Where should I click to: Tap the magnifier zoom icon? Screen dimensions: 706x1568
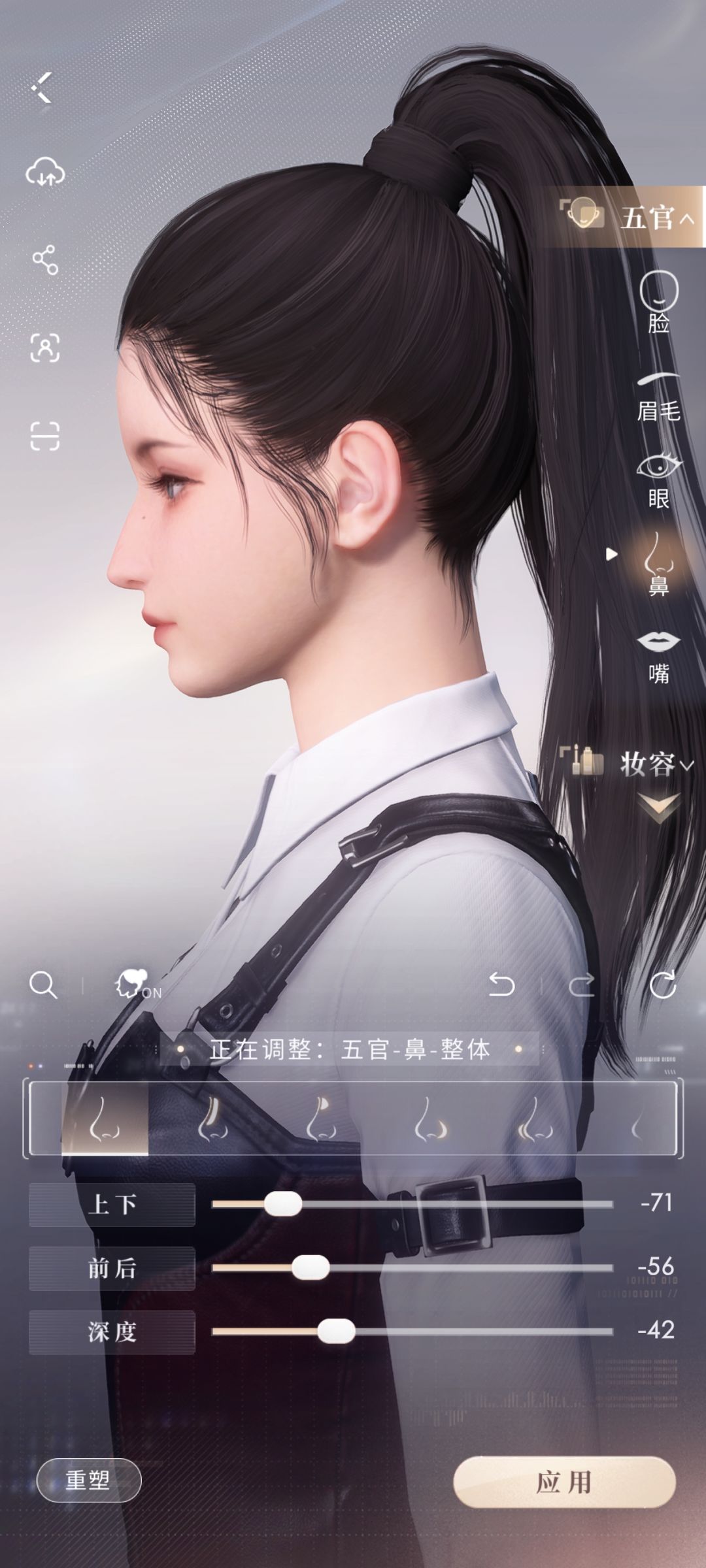(43, 985)
